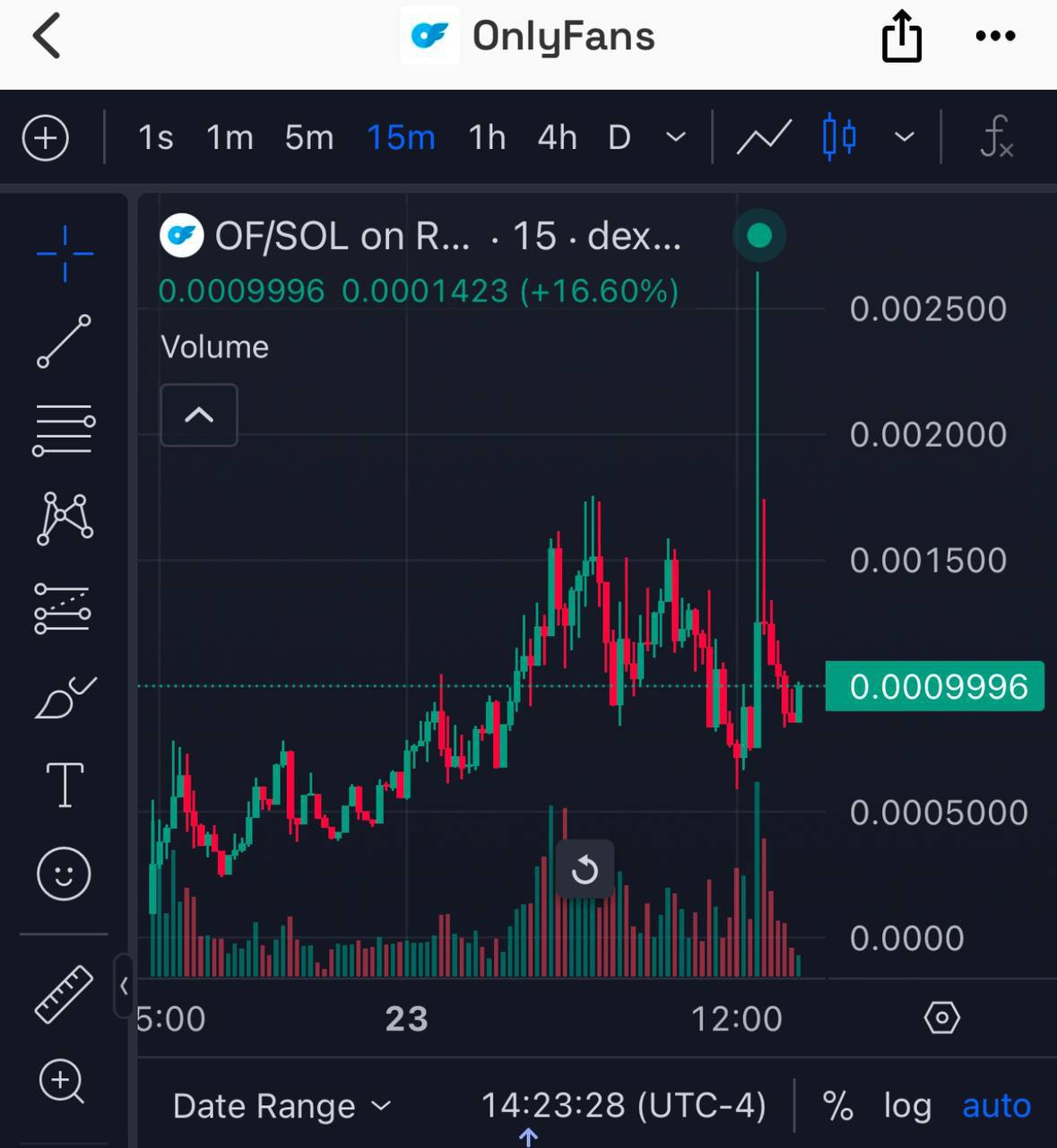Collapse the Volume indicator legend
Screen dimensions: 1057x1148
[199, 415]
